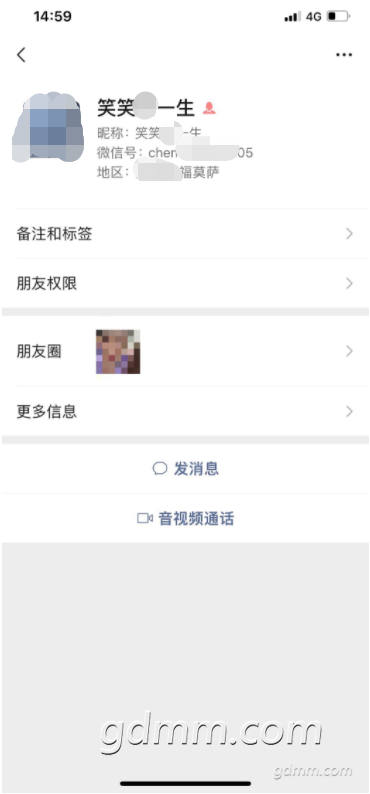Open 更多信息 row
Viewport: 370px width, 794px height.
tap(185, 412)
